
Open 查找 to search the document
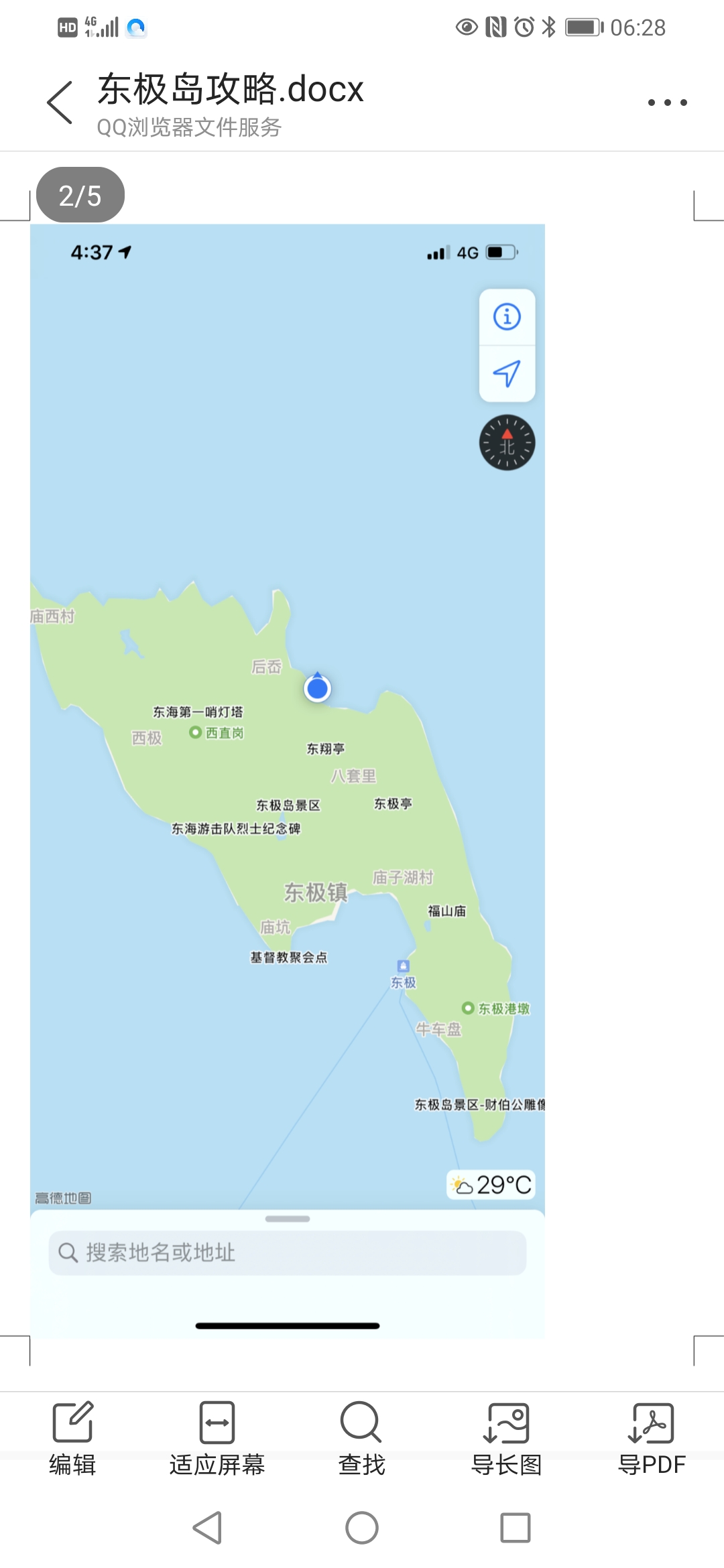(361, 1437)
